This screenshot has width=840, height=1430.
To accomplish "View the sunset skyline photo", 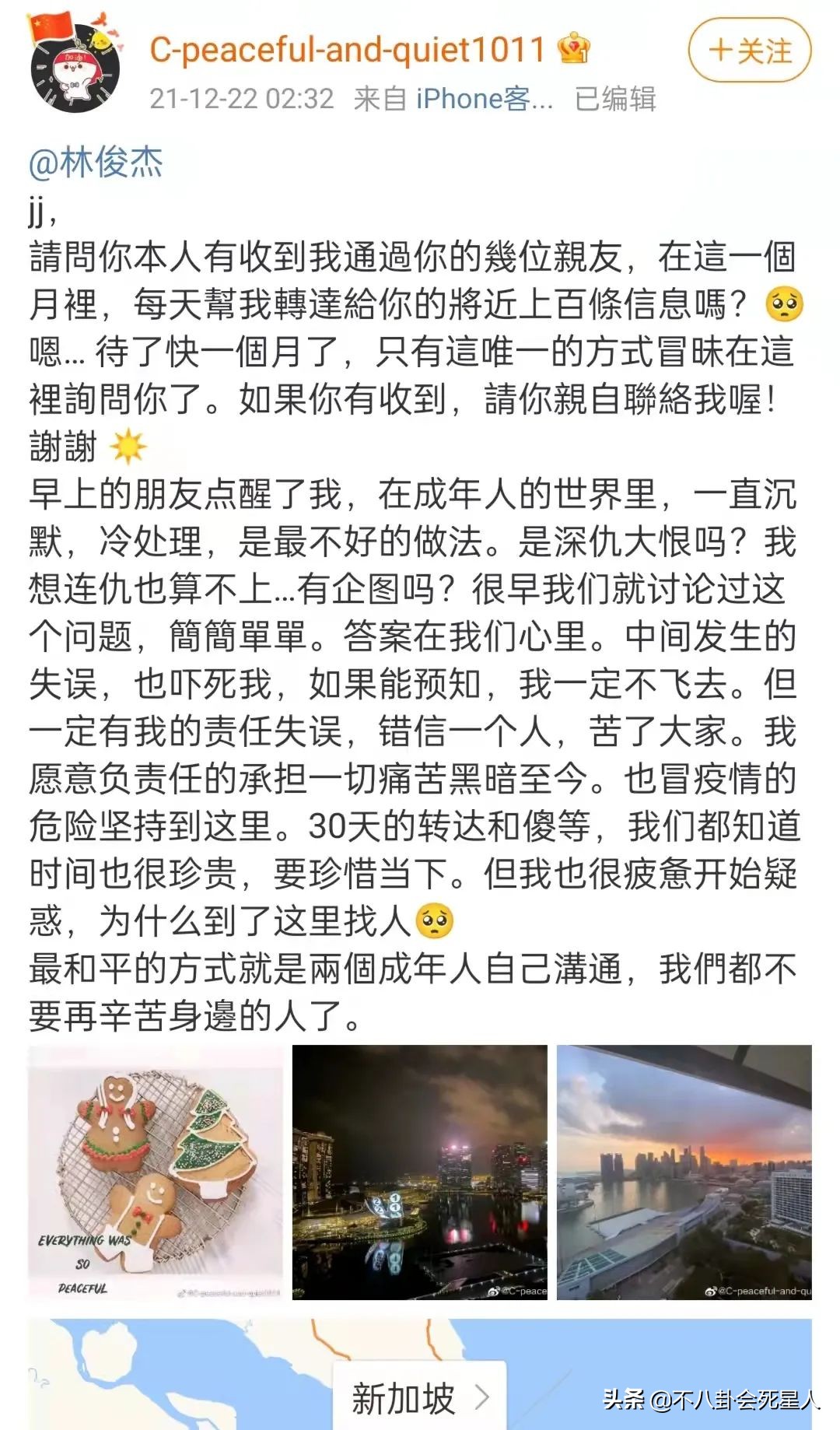I will pyautogui.click(x=684, y=1172).
